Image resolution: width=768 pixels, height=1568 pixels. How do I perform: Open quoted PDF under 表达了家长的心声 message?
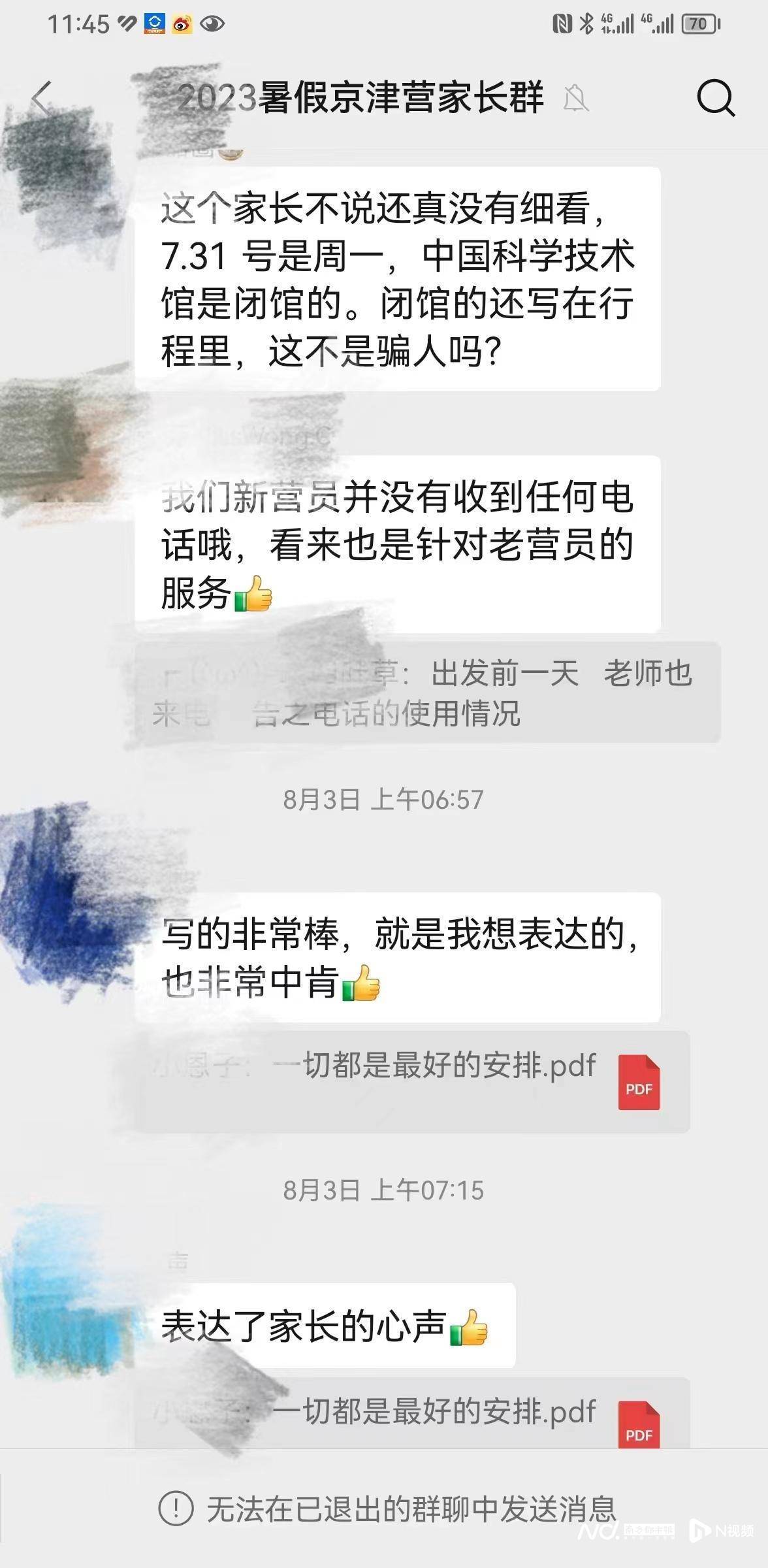coord(413,1414)
